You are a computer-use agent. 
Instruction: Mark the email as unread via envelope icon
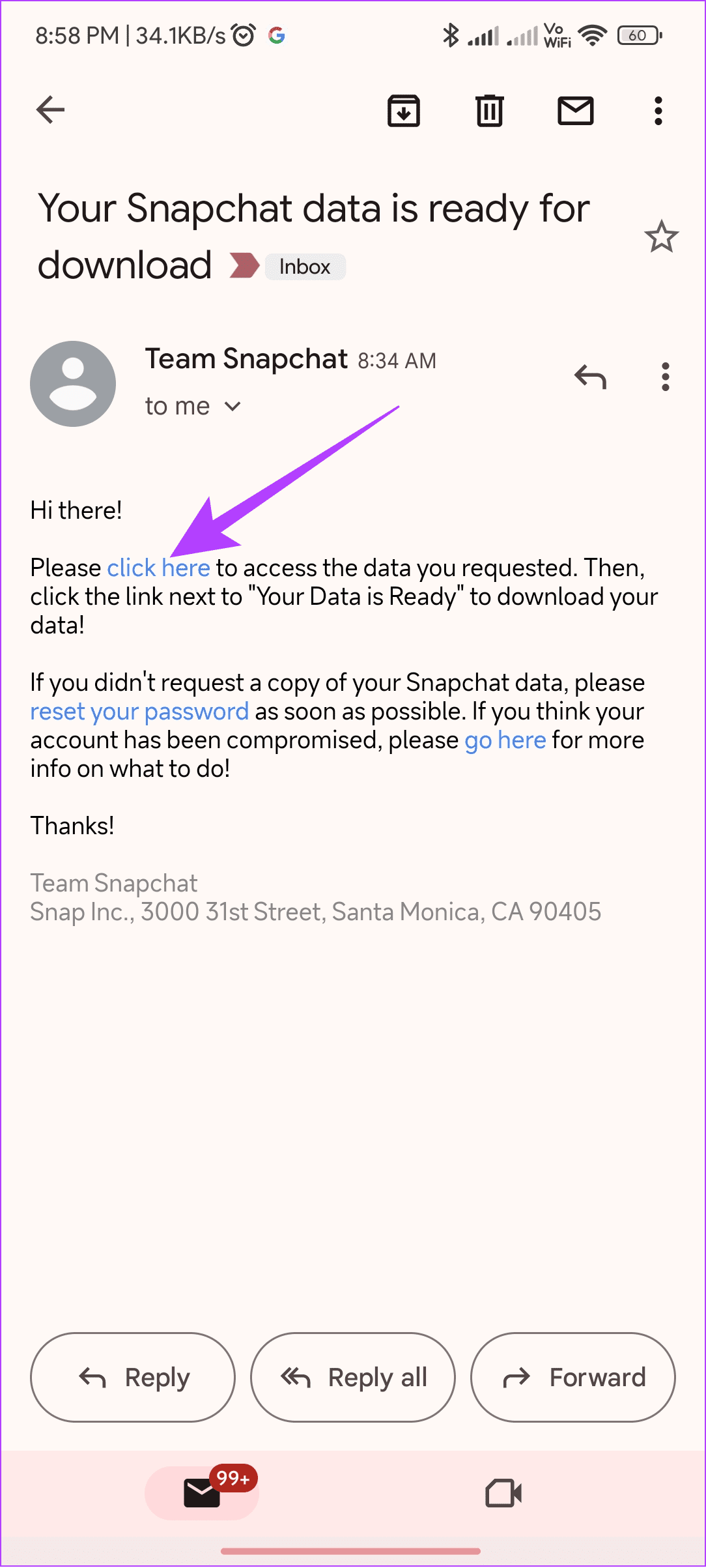576,110
